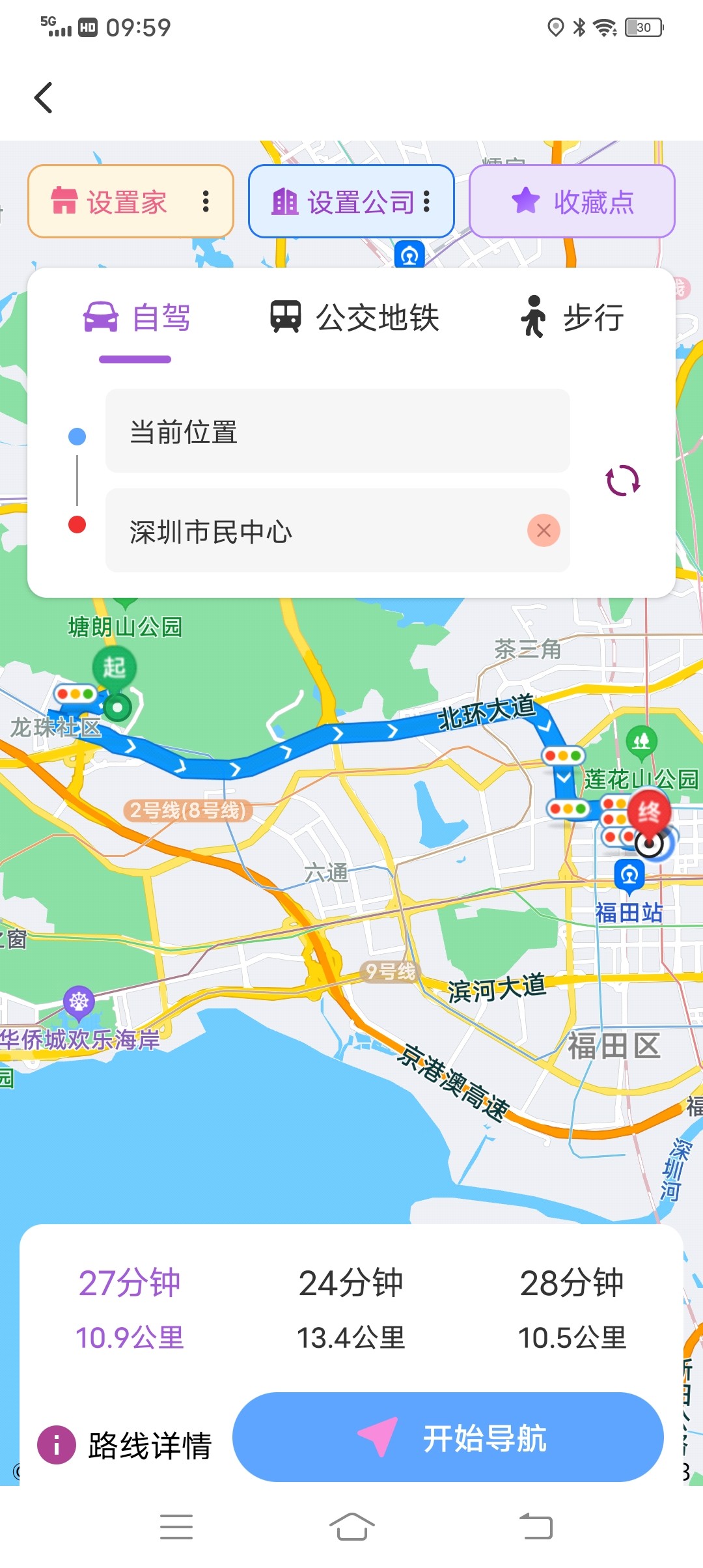The image size is (703, 1568).
Task: Click the 福田站 railway station marker
Action: coord(628,875)
